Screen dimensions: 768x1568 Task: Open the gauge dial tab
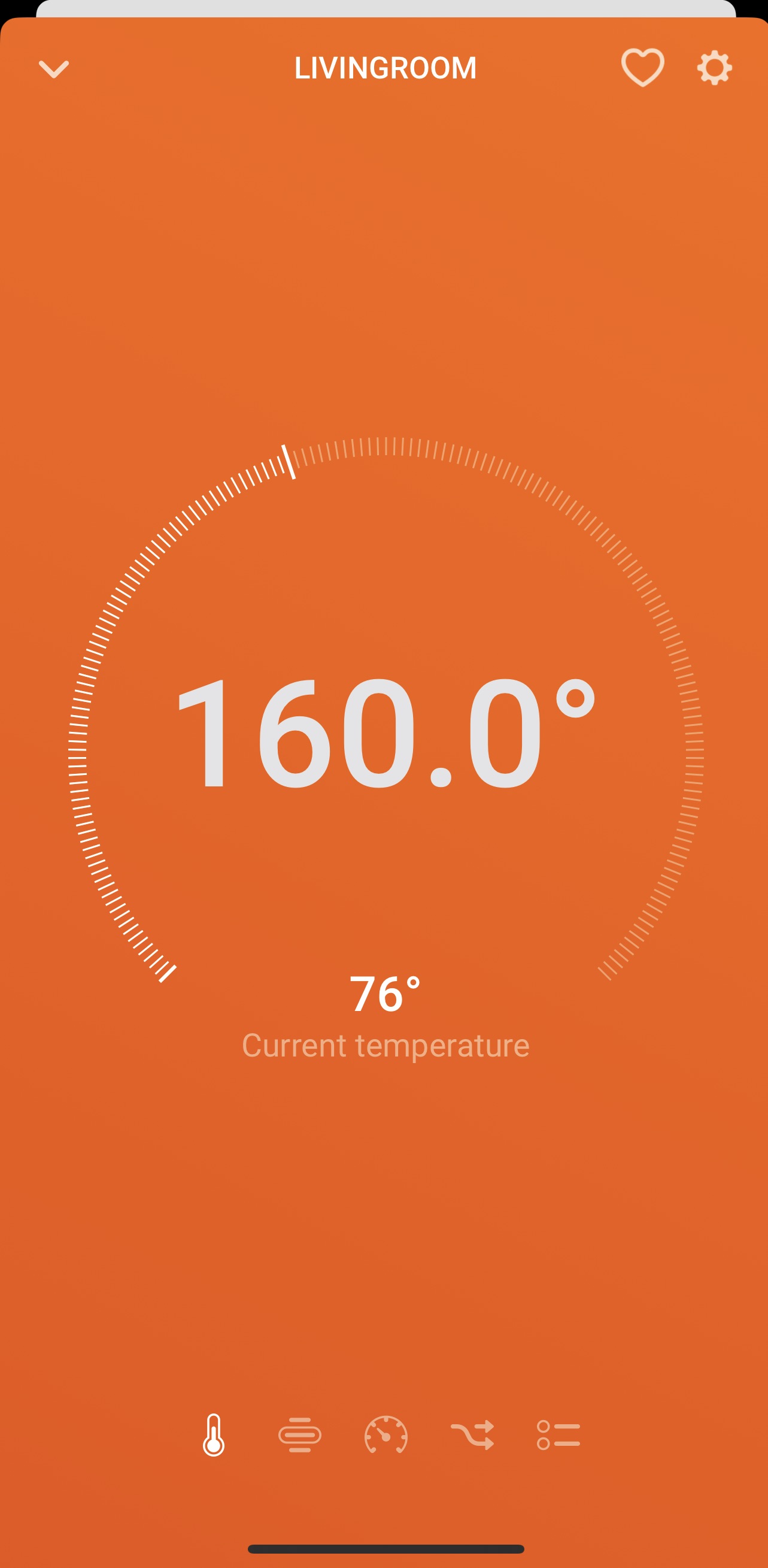[386, 1434]
